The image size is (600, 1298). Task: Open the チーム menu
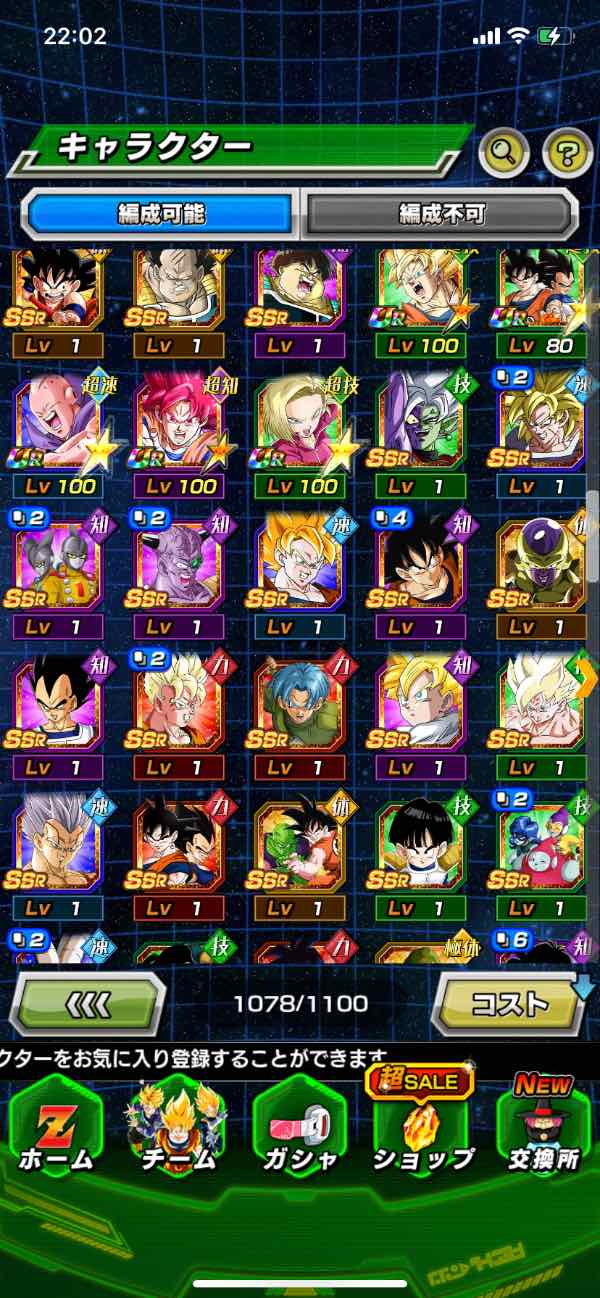coord(176,1129)
